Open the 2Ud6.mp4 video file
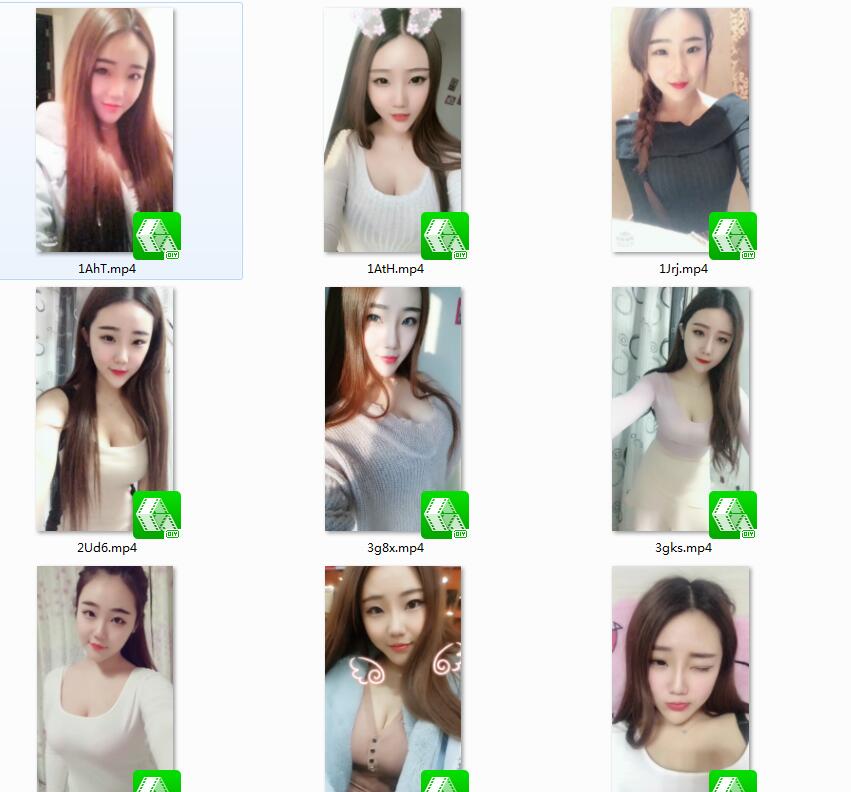 pos(105,409)
